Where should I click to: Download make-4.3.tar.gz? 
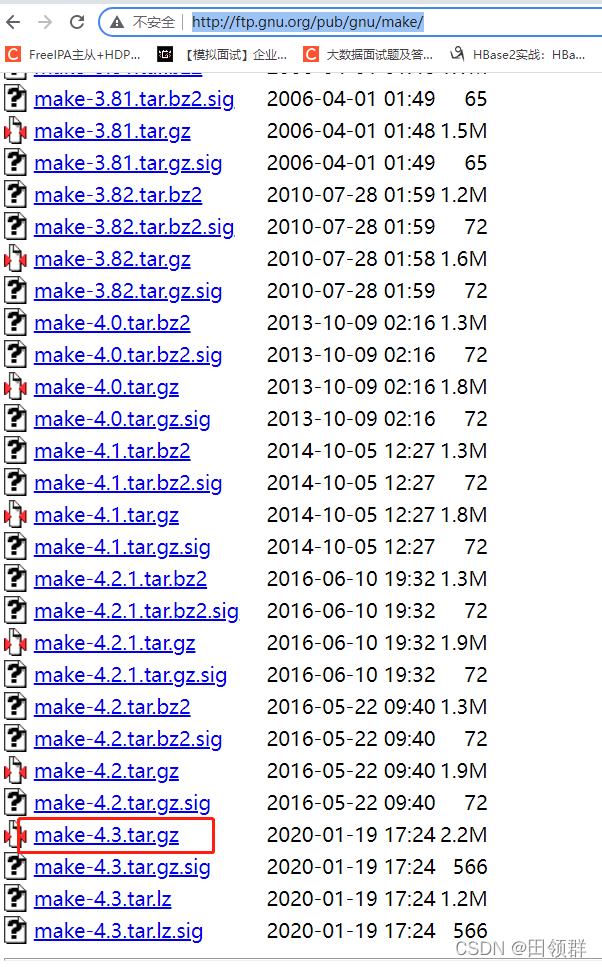tap(106, 835)
